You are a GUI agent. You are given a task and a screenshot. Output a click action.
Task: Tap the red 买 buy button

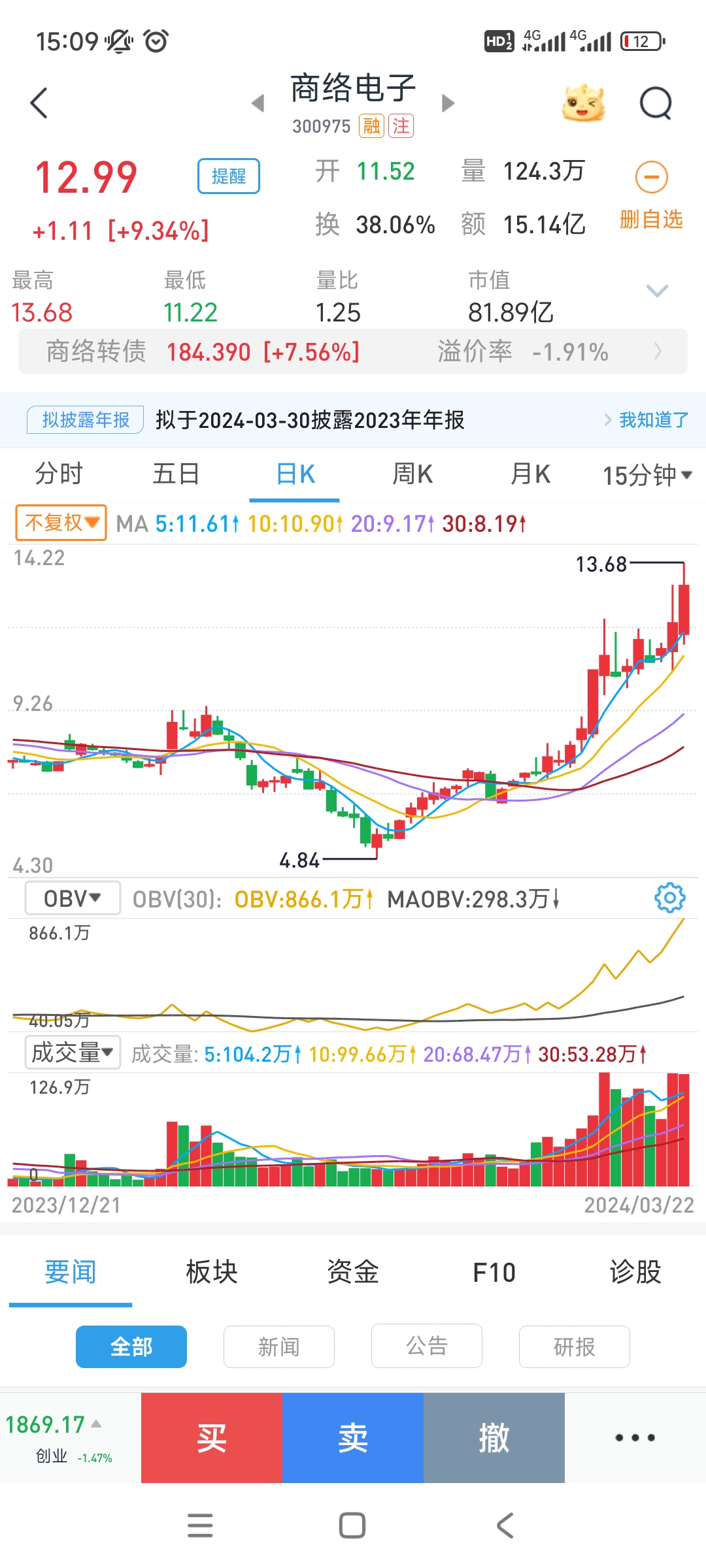(212, 1438)
